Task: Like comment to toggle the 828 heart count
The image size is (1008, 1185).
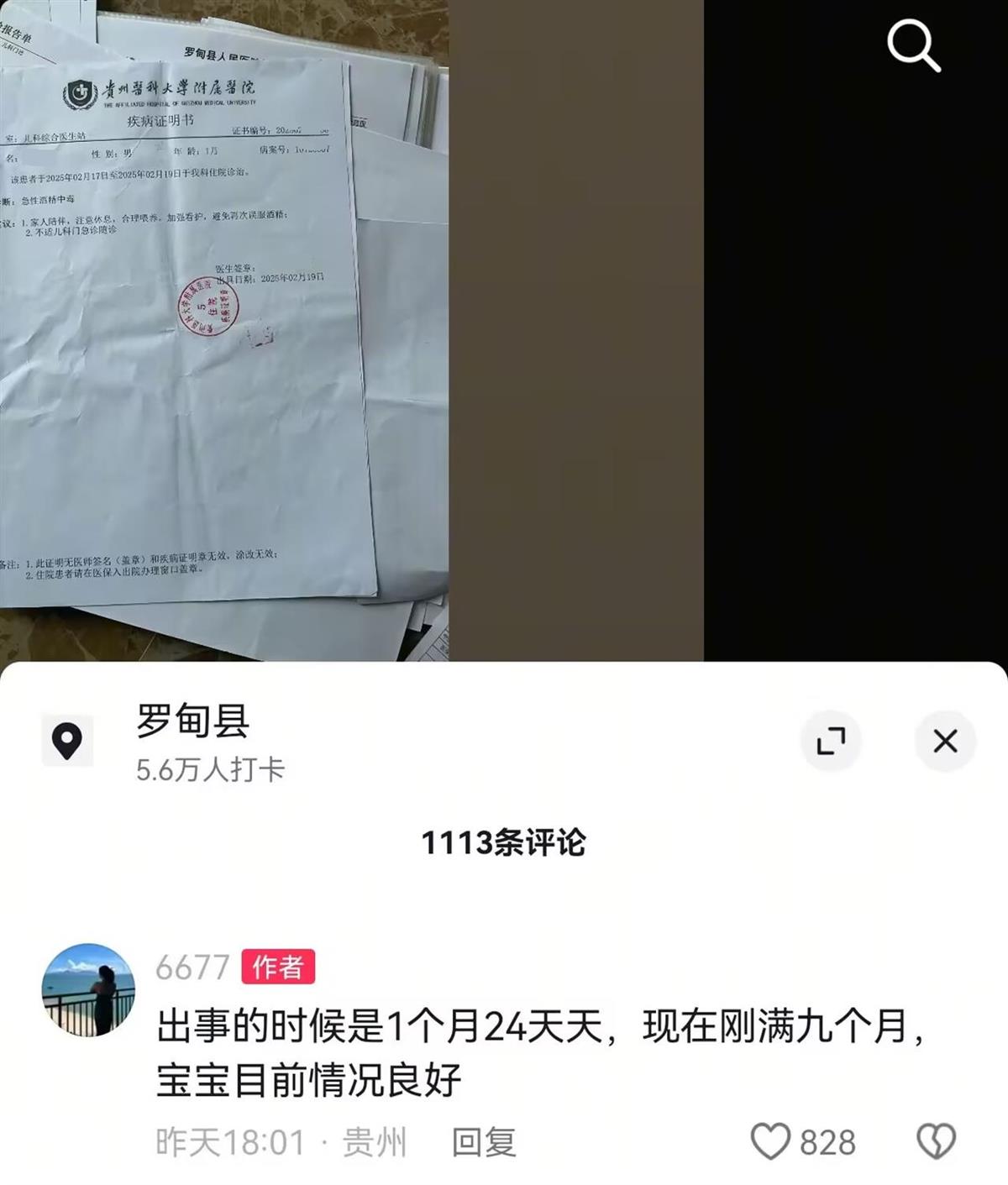Action: point(769,1140)
